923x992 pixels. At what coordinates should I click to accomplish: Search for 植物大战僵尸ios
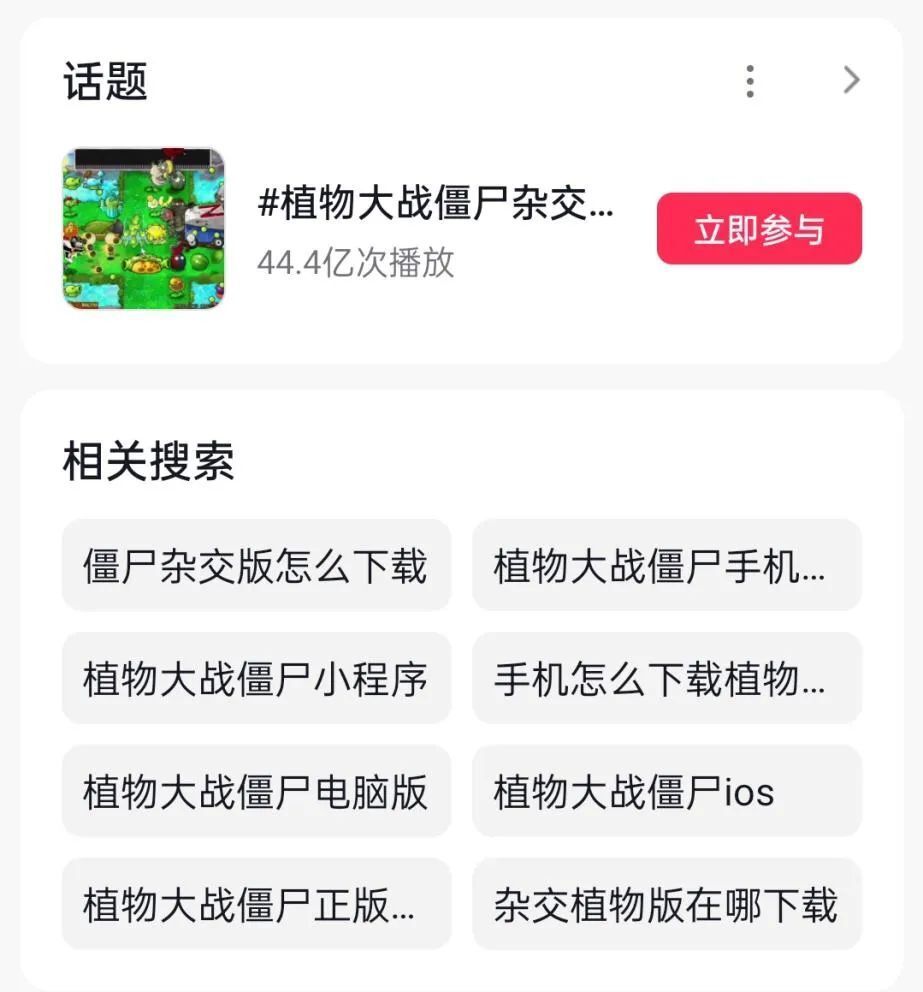pyautogui.click(x=667, y=791)
